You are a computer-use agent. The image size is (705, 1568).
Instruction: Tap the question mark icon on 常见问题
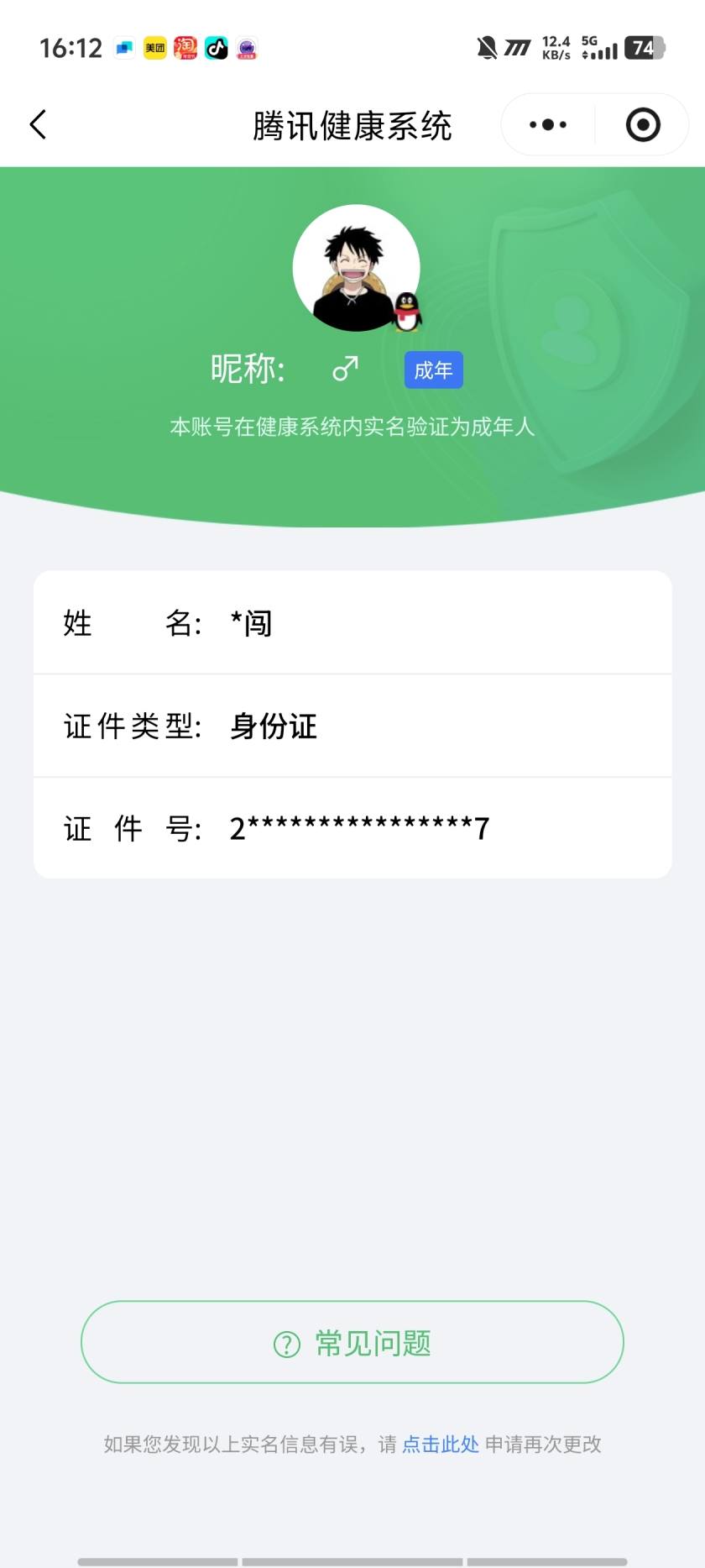point(285,1342)
